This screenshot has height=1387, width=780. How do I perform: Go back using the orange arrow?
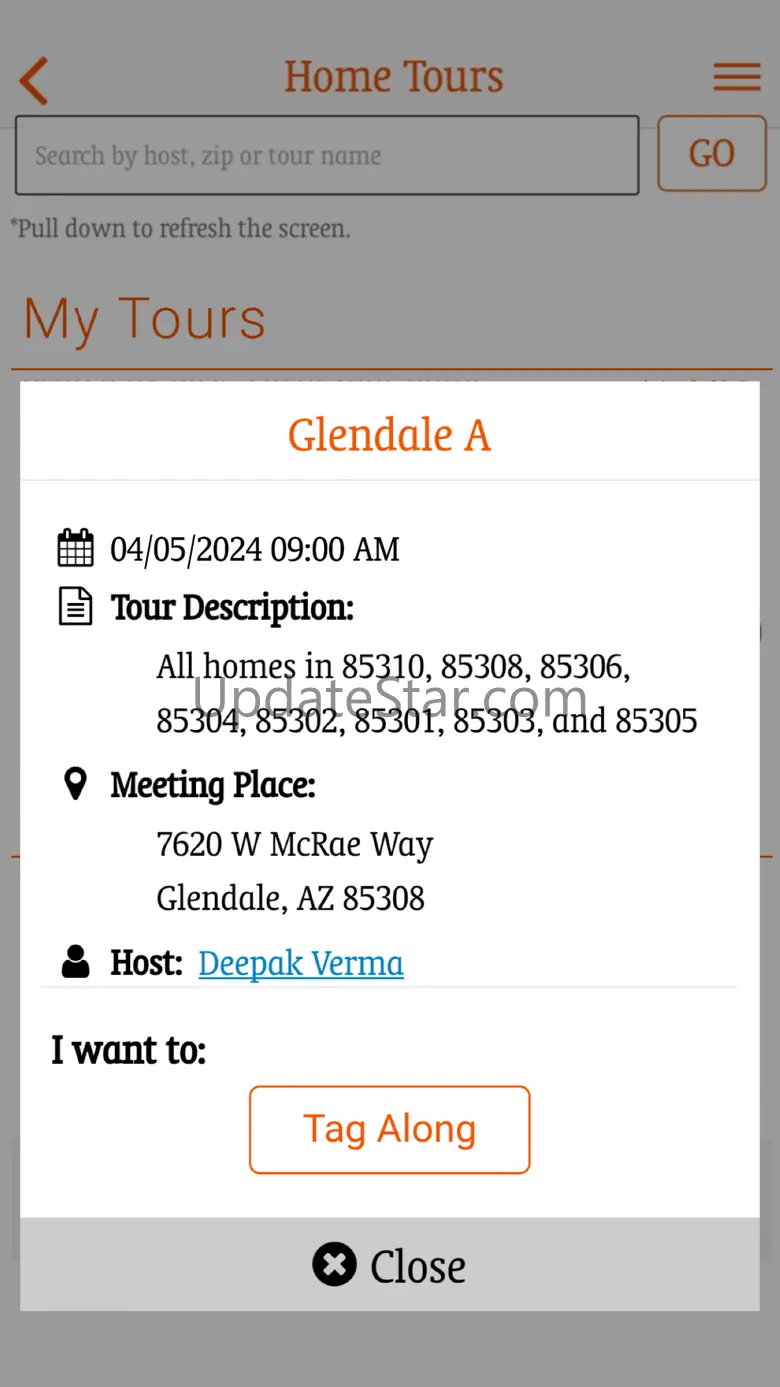pyautogui.click(x=34, y=80)
